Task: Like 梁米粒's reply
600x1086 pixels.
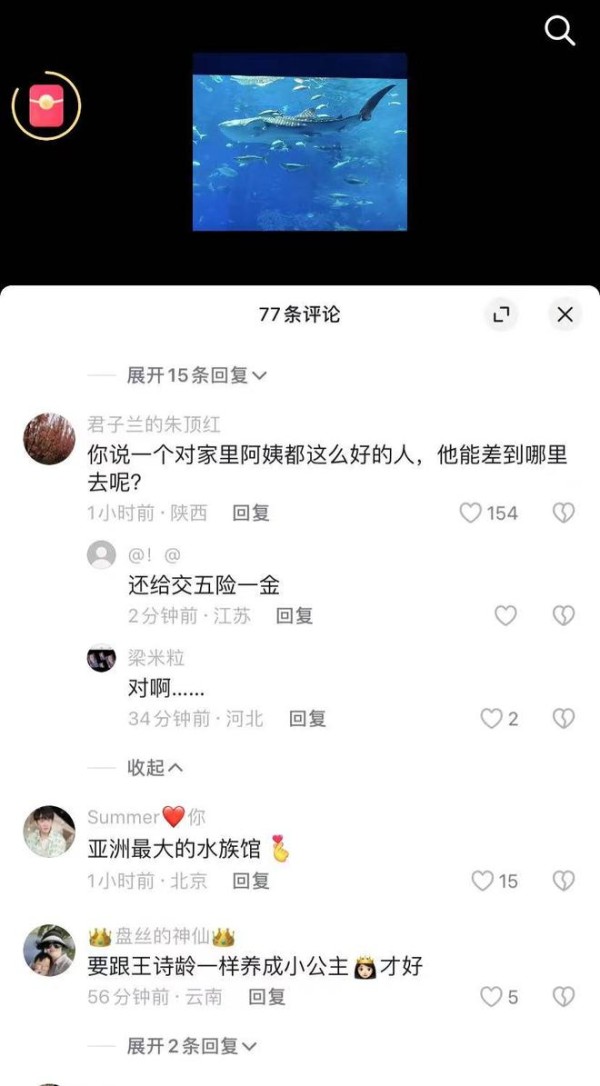Action: (x=491, y=719)
